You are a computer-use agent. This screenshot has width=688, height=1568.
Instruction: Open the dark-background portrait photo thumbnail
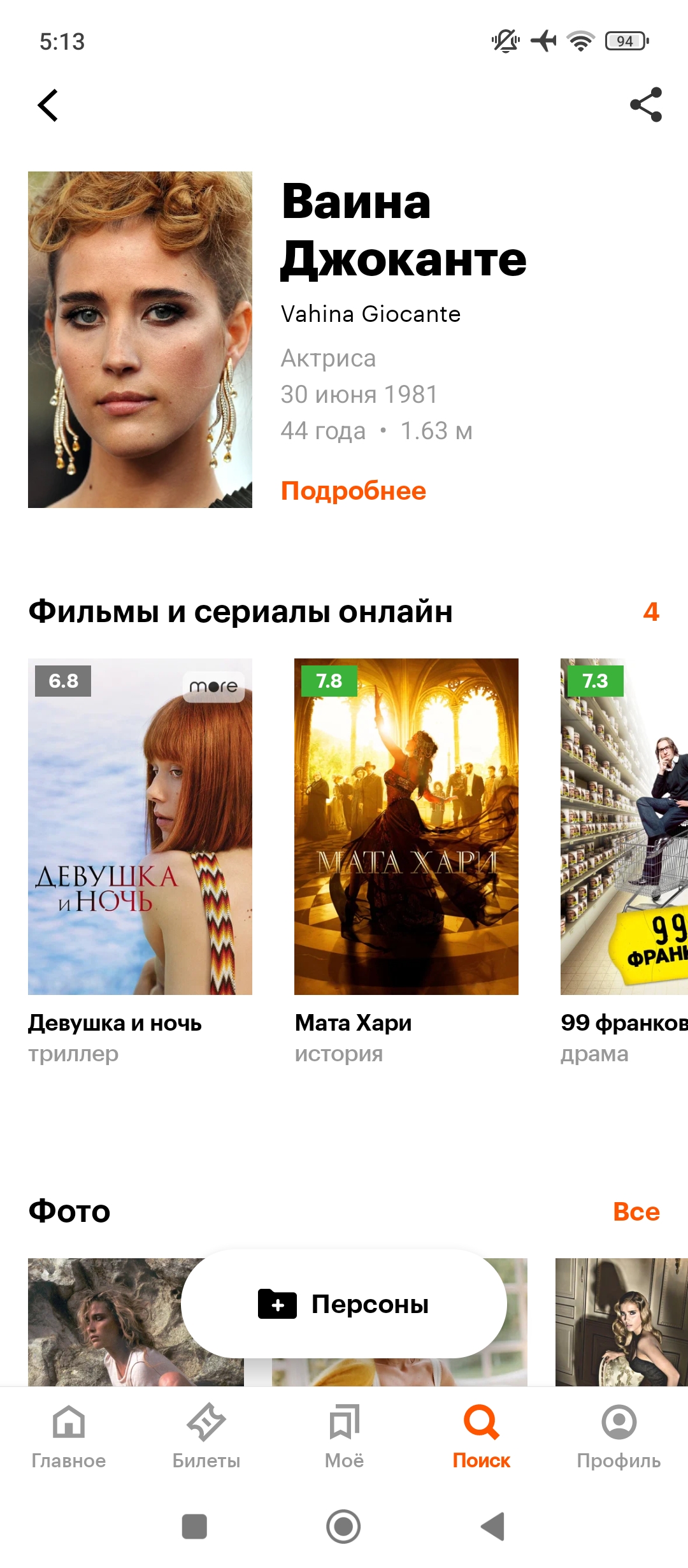coord(622,1322)
